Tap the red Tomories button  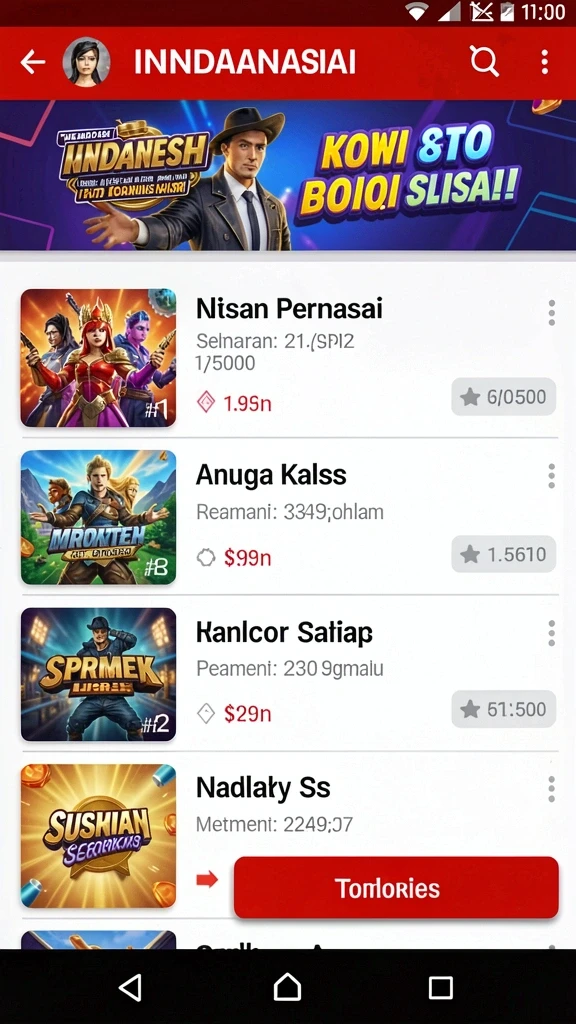click(396, 888)
